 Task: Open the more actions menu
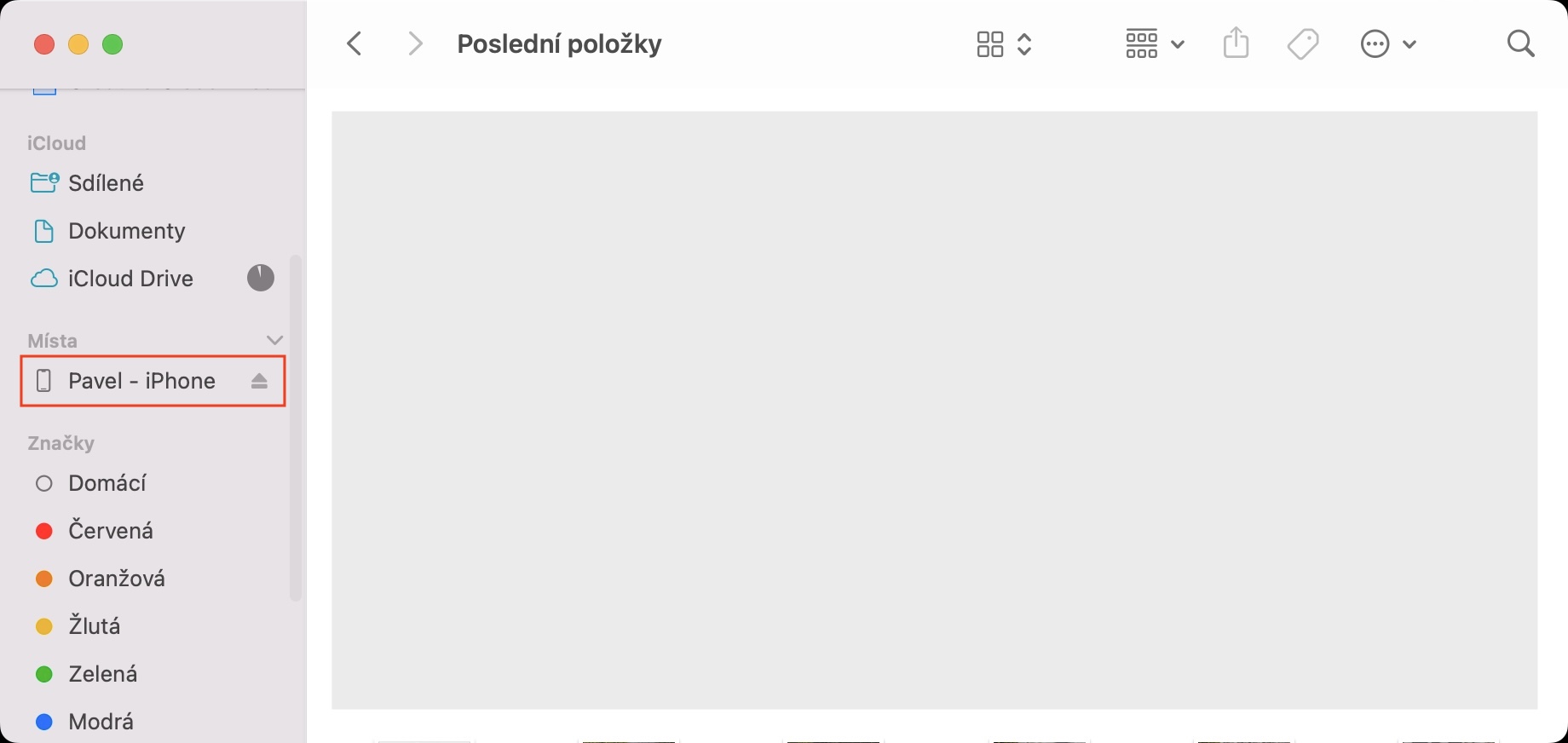coord(1387,44)
